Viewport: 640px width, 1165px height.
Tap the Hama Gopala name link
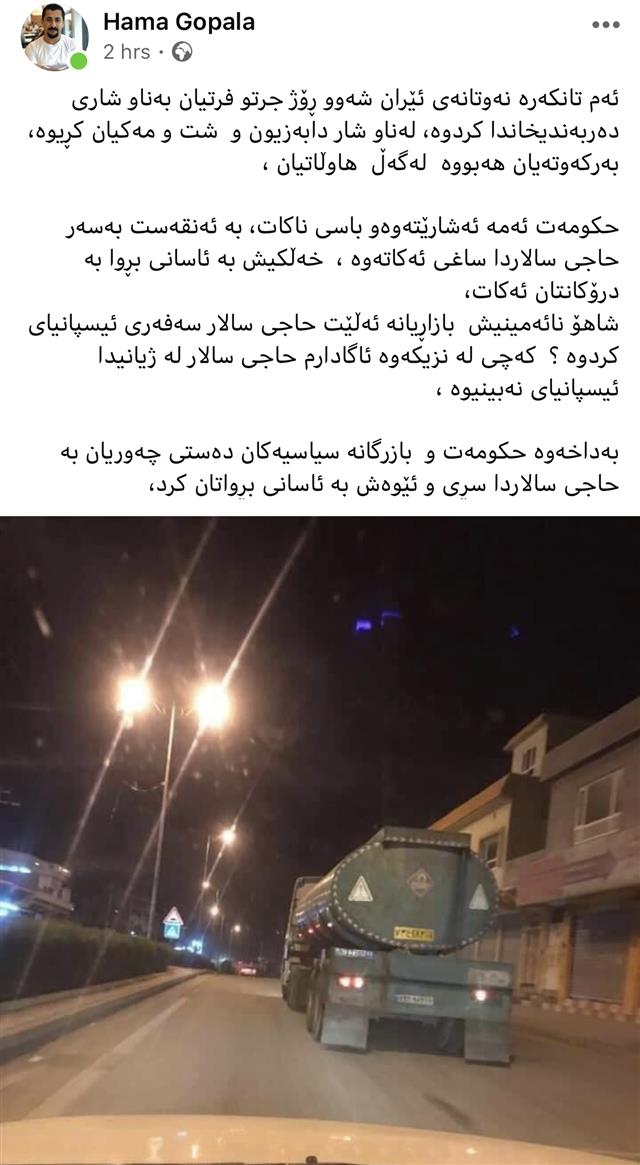click(179, 22)
